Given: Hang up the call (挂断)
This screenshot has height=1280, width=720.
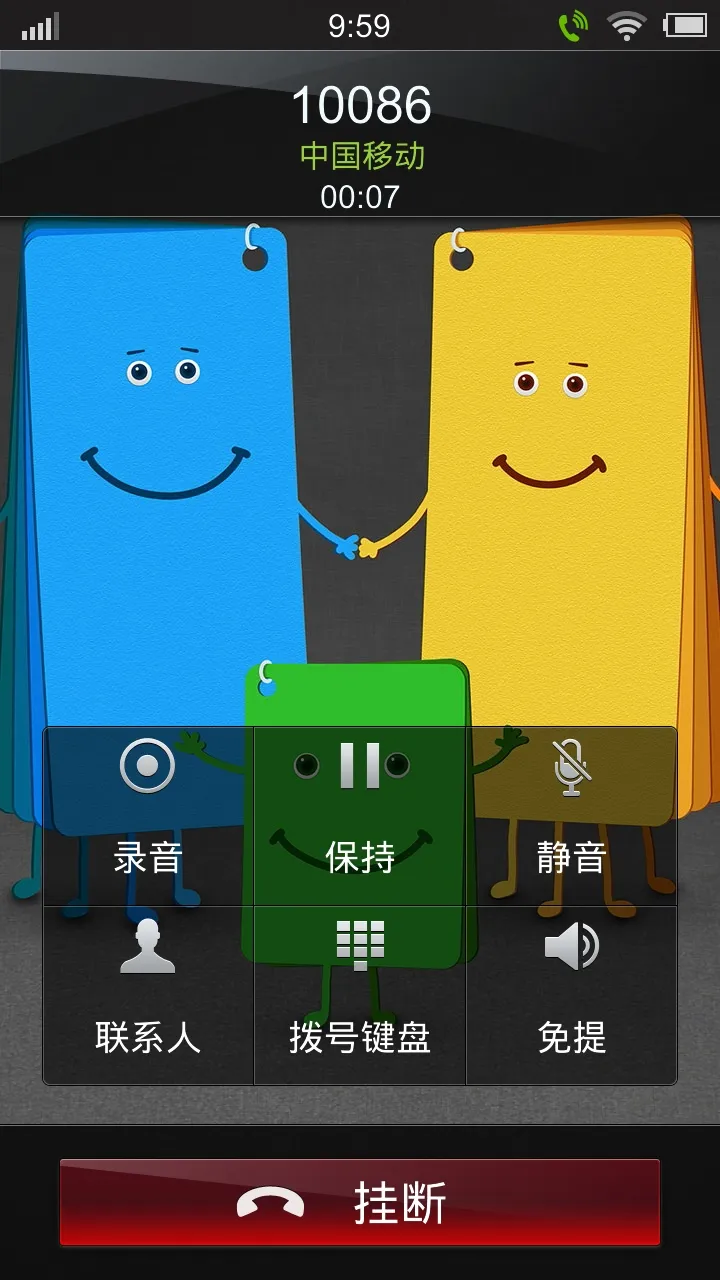Looking at the screenshot, I should [x=360, y=1202].
